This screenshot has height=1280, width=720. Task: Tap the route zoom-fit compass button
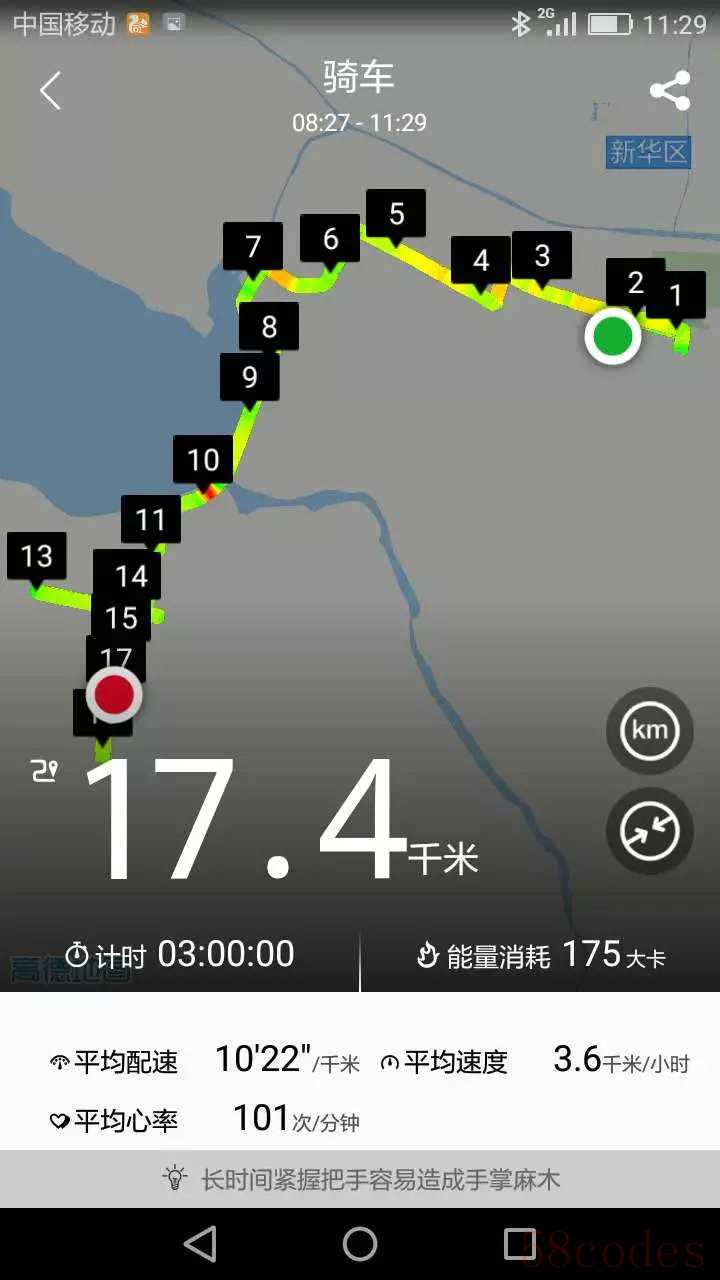(x=649, y=831)
